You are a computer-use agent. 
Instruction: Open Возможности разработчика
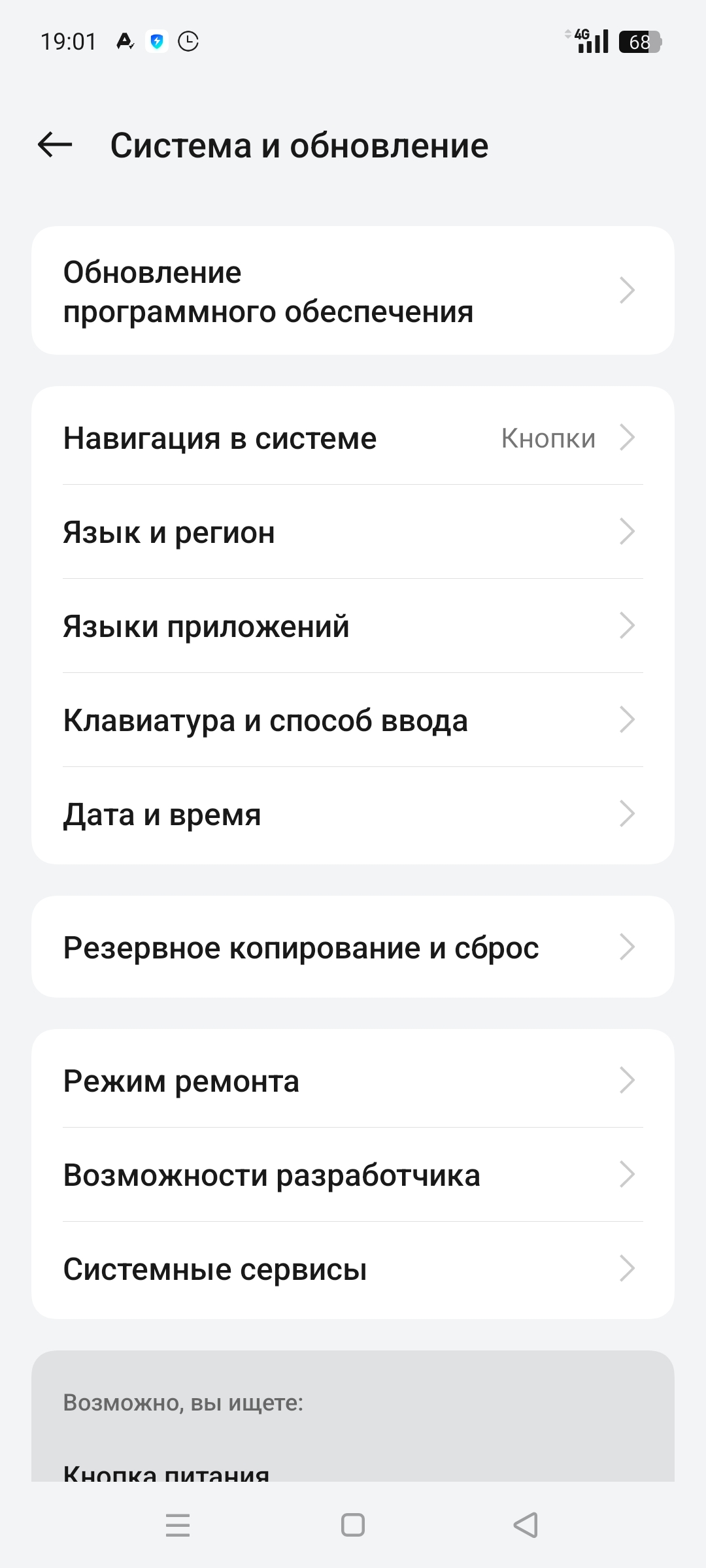pos(353,1175)
